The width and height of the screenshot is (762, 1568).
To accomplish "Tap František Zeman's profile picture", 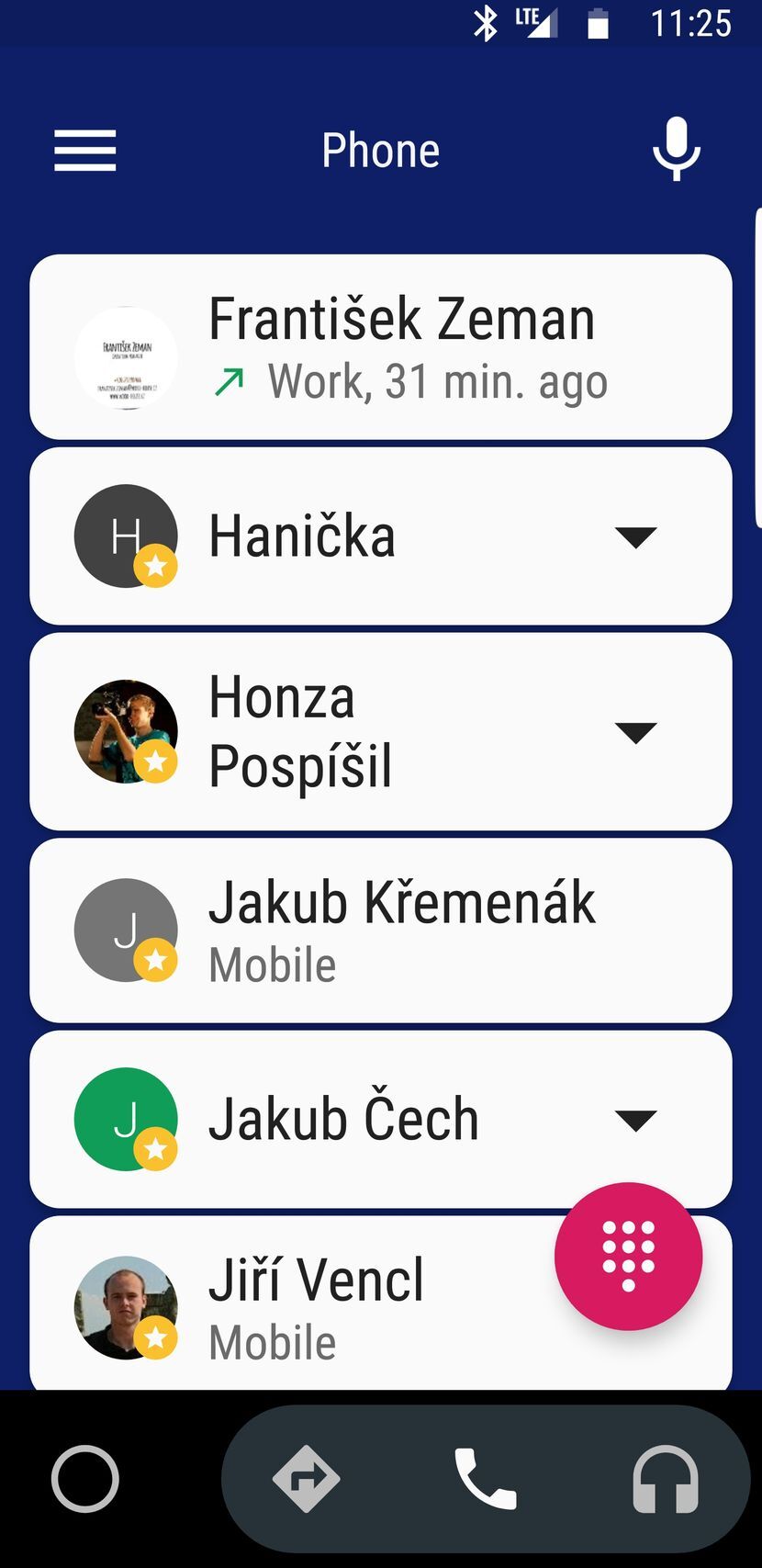I will click(x=127, y=357).
